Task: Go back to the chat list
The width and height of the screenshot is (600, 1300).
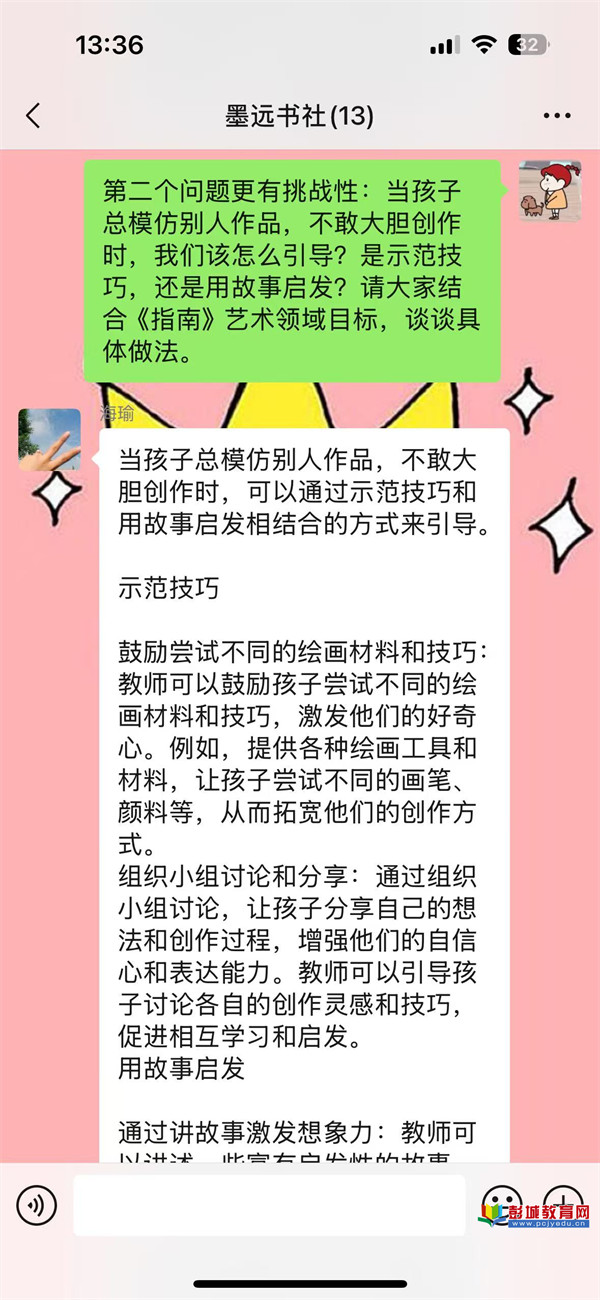Action: click(33, 115)
